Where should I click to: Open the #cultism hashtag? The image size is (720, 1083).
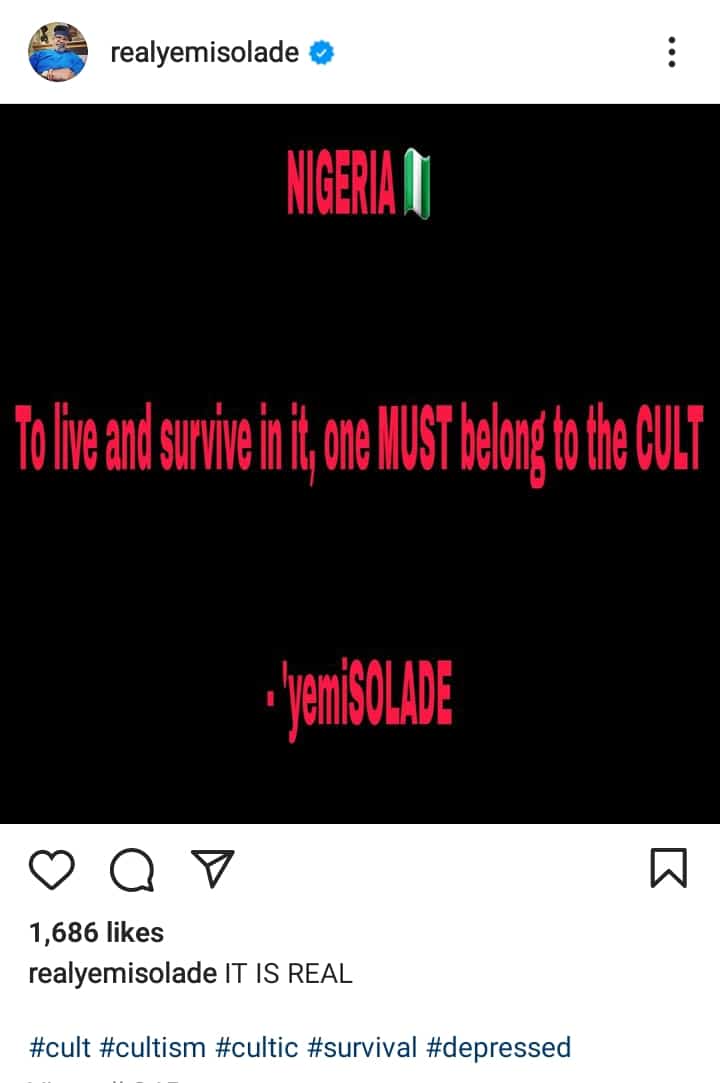pyautogui.click(x=152, y=1047)
